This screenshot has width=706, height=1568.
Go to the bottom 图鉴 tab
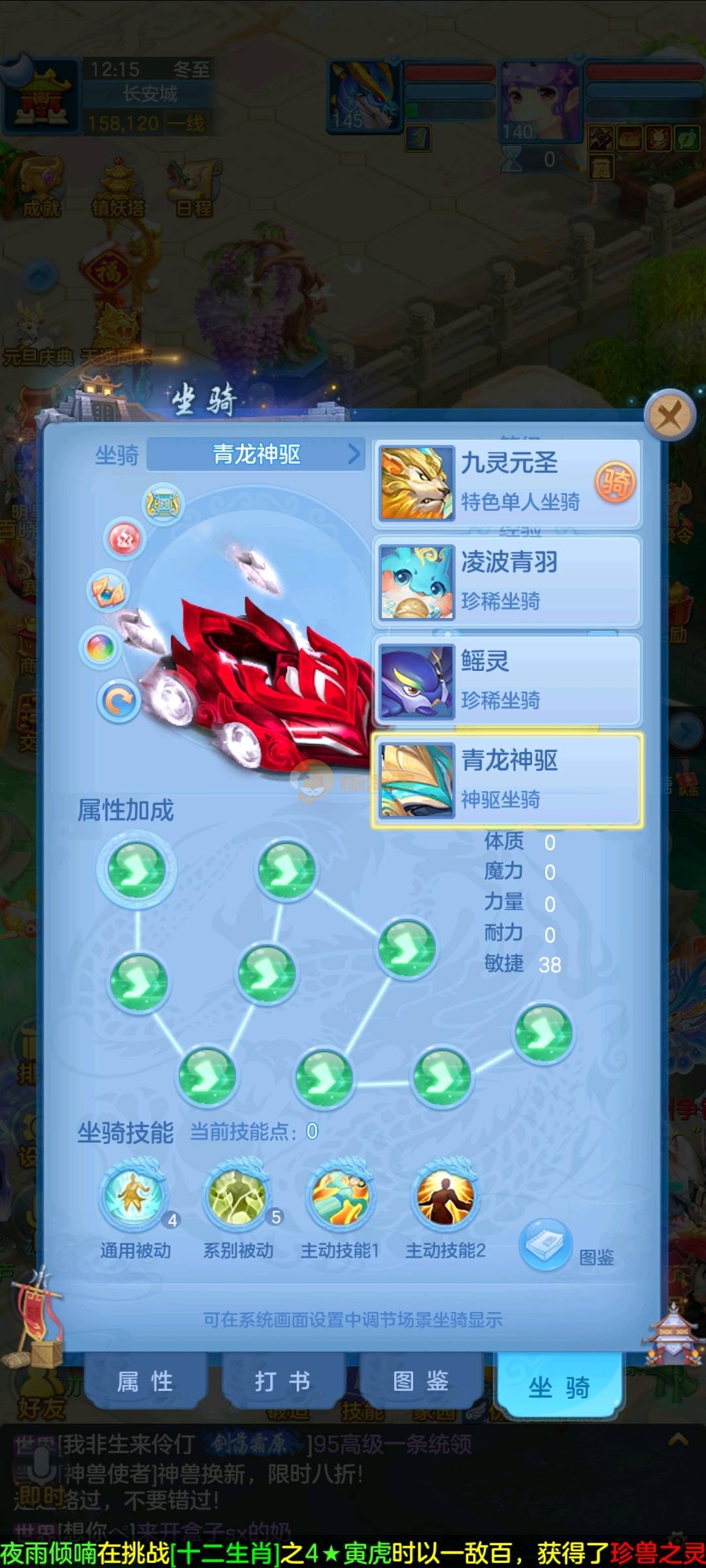click(x=420, y=1381)
